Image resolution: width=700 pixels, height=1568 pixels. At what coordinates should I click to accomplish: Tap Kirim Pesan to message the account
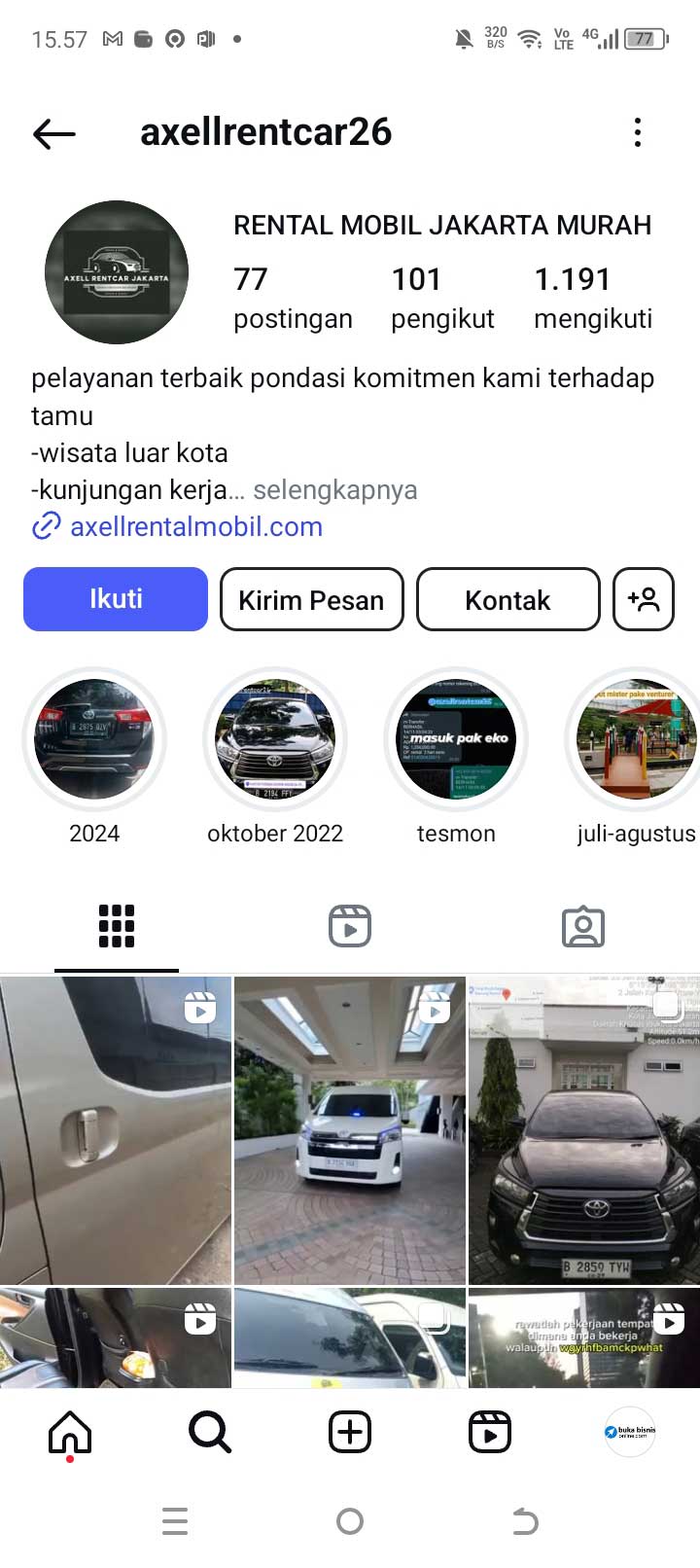tap(311, 600)
